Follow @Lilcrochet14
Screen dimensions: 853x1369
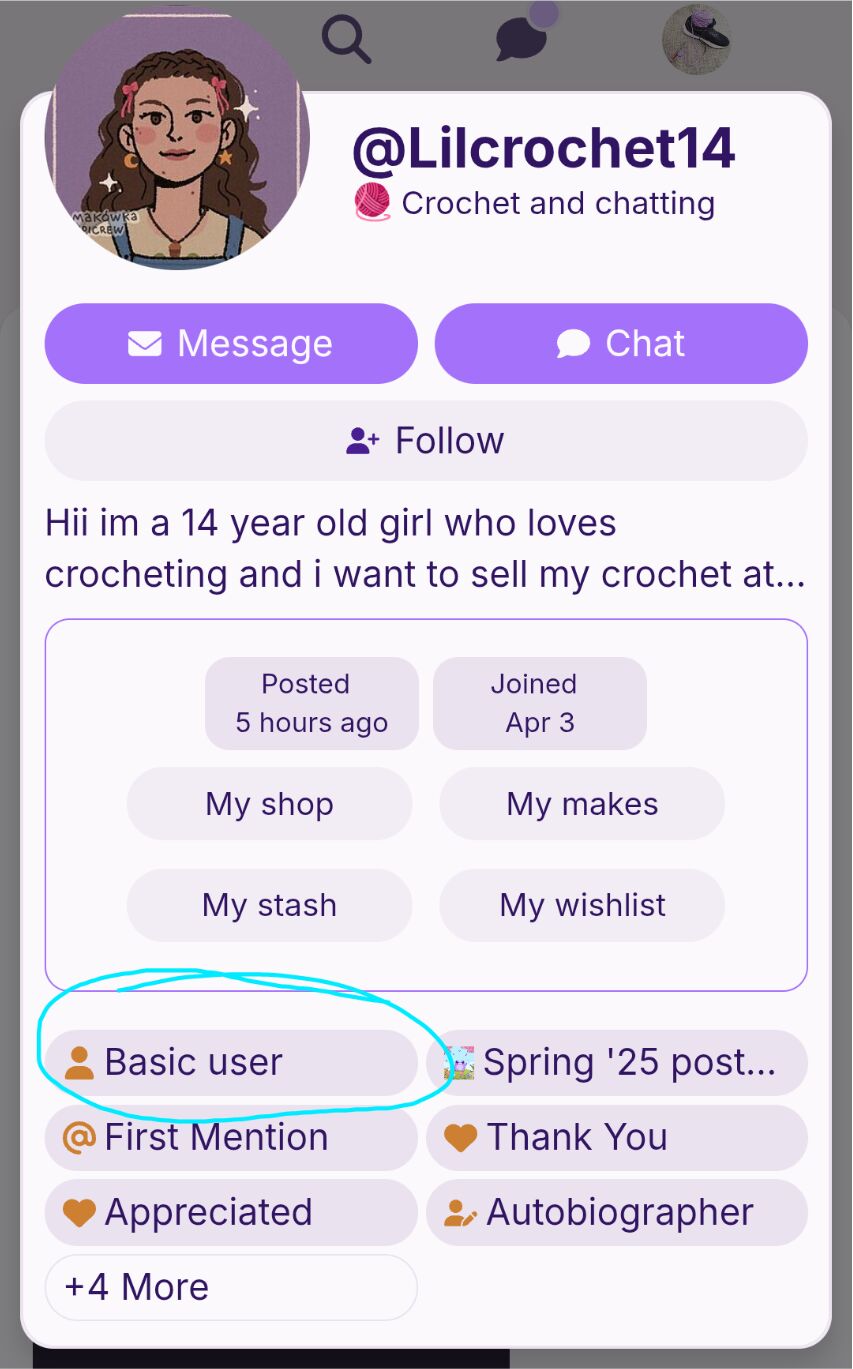point(426,441)
